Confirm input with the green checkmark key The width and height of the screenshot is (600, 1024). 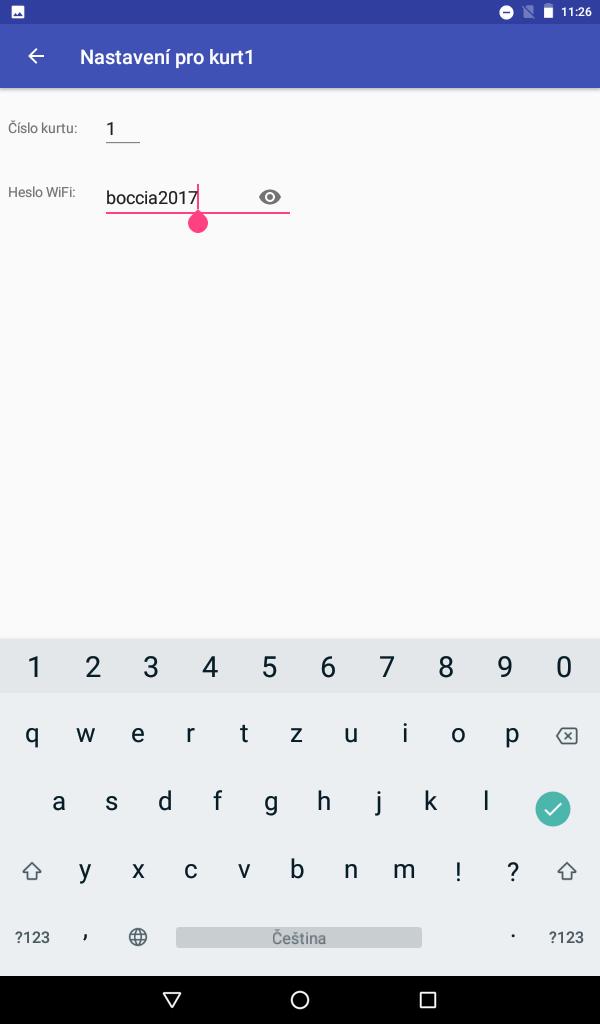click(x=552, y=808)
